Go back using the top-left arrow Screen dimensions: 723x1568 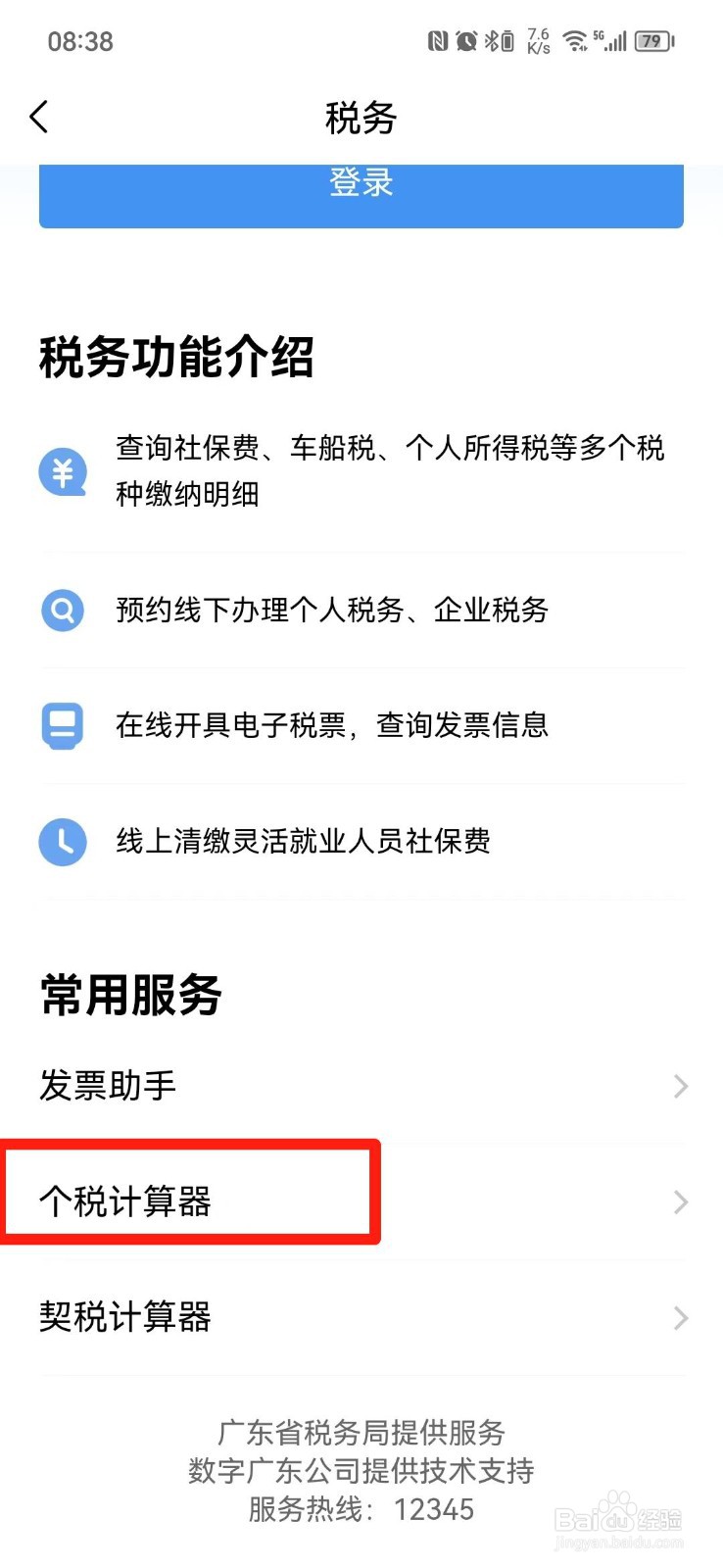click(39, 118)
